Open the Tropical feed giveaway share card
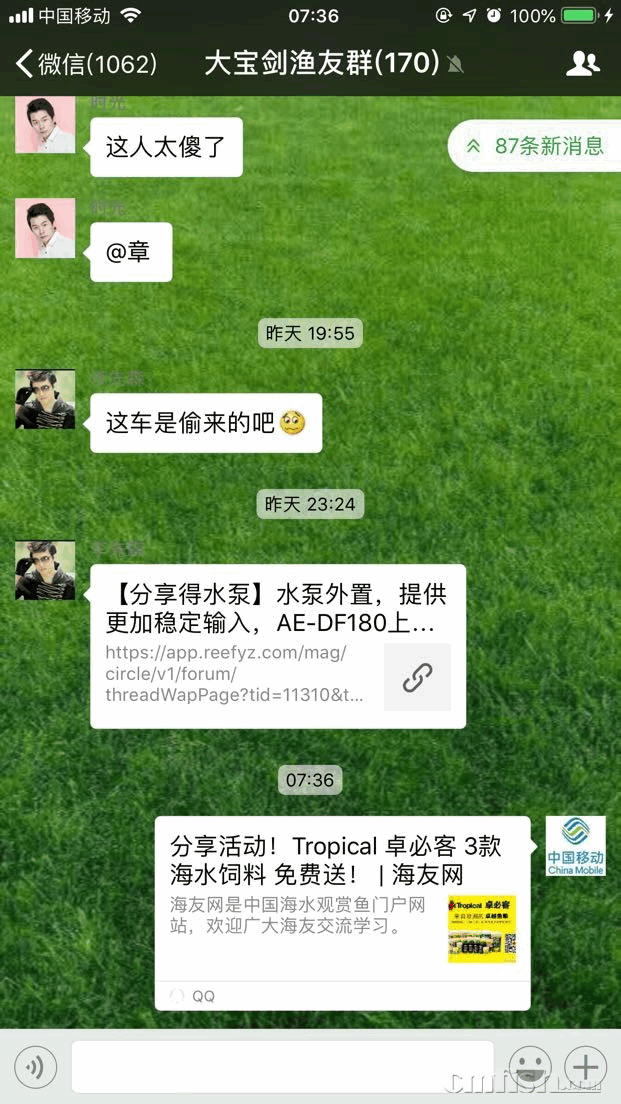Viewport: 621px width, 1104px height. (342, 900)
